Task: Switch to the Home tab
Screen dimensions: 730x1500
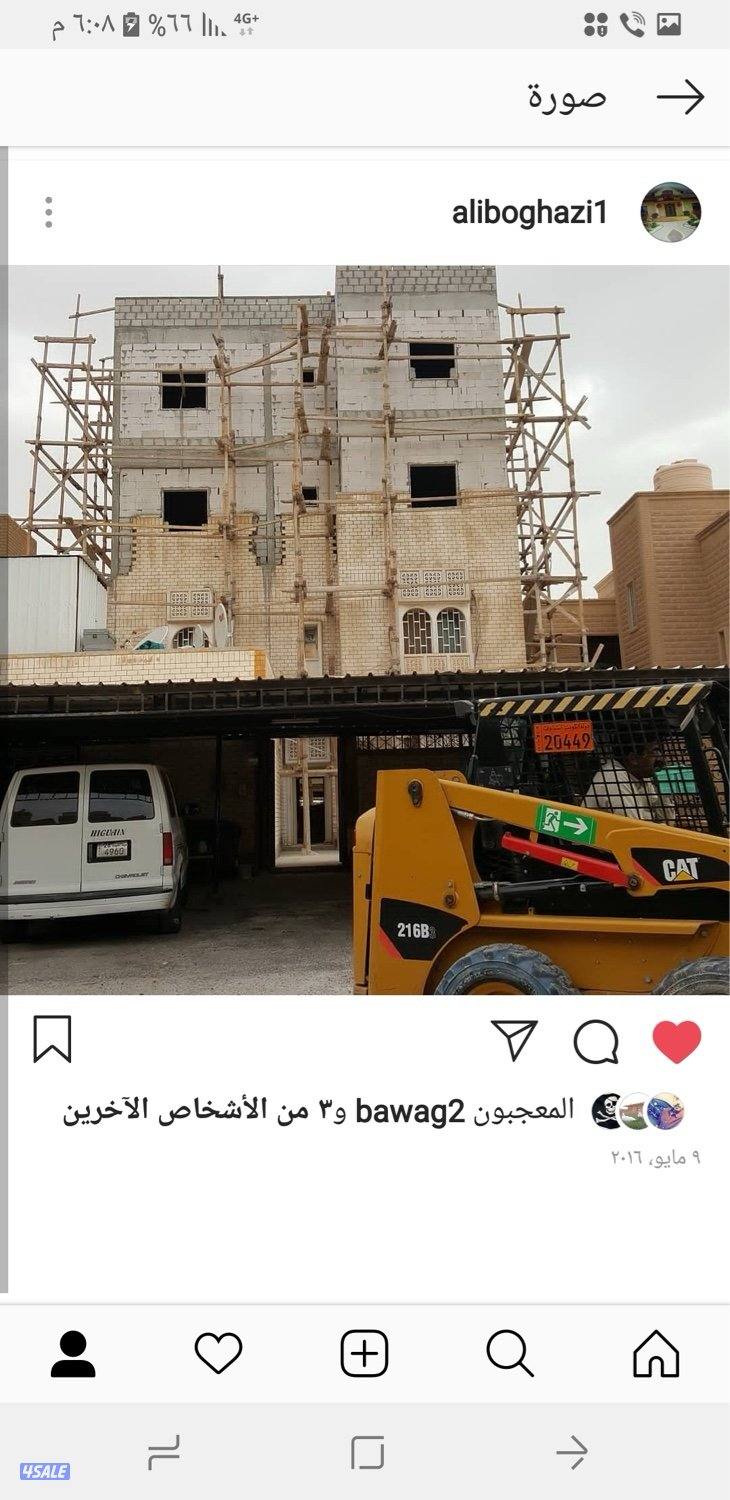Action: [x=656, y=1354]
